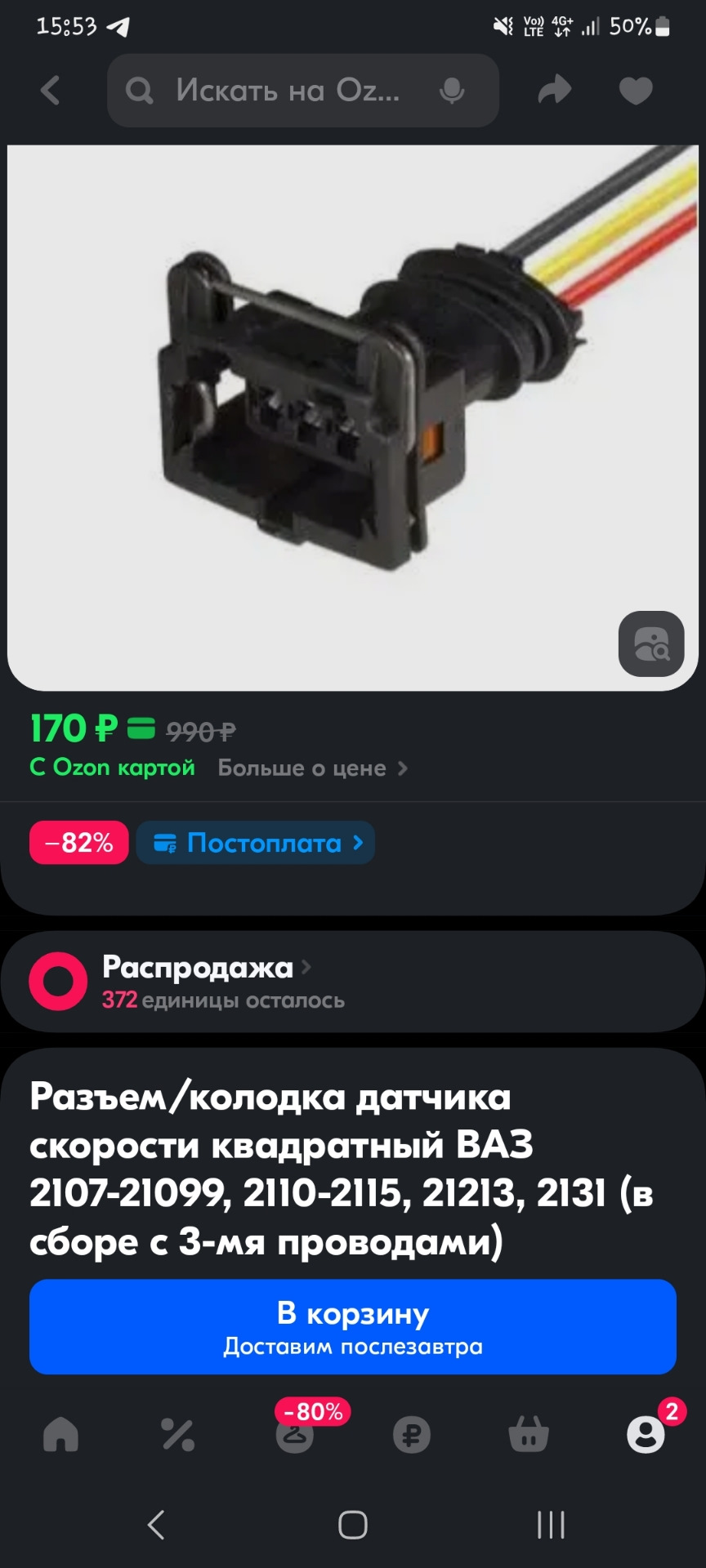706x1568 pixels.
Task: Go back with the arrow at top left
Action: click(51, 91)
